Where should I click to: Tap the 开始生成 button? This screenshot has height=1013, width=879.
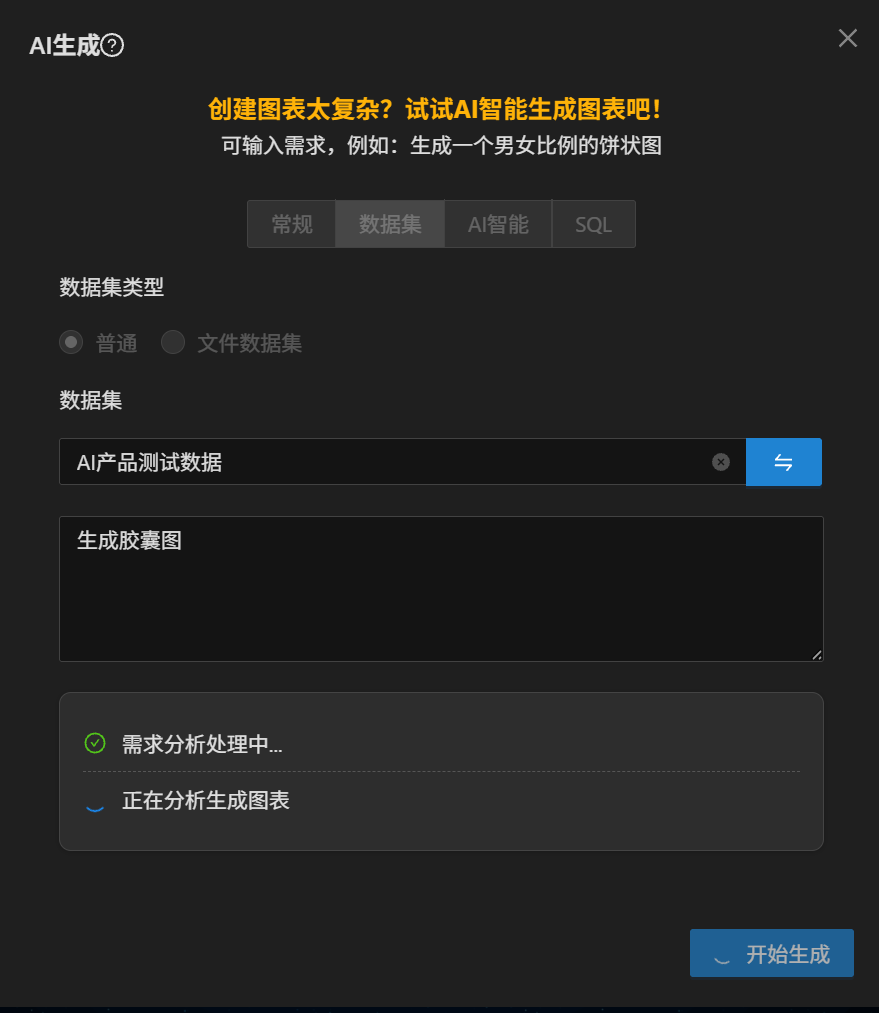point(771,953)
